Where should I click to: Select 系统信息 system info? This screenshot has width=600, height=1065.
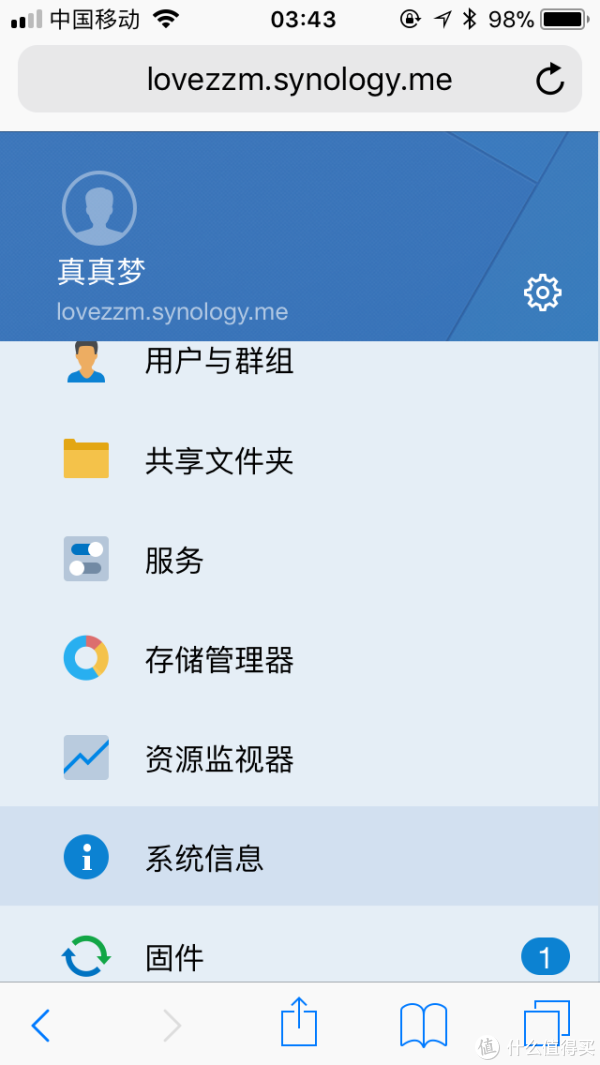204,858
